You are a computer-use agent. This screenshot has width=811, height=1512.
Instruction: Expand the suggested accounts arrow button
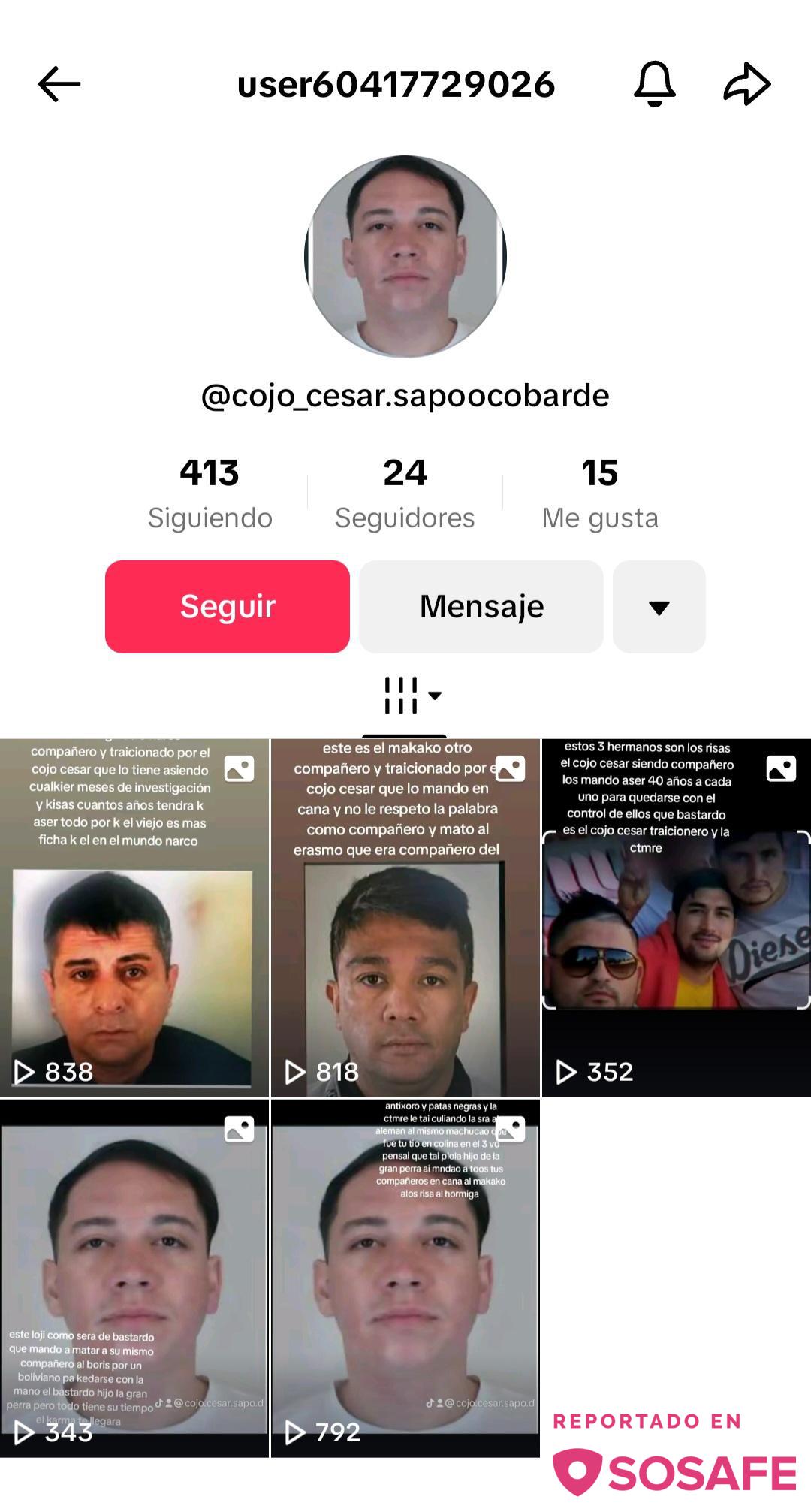[x=659, y=607]
